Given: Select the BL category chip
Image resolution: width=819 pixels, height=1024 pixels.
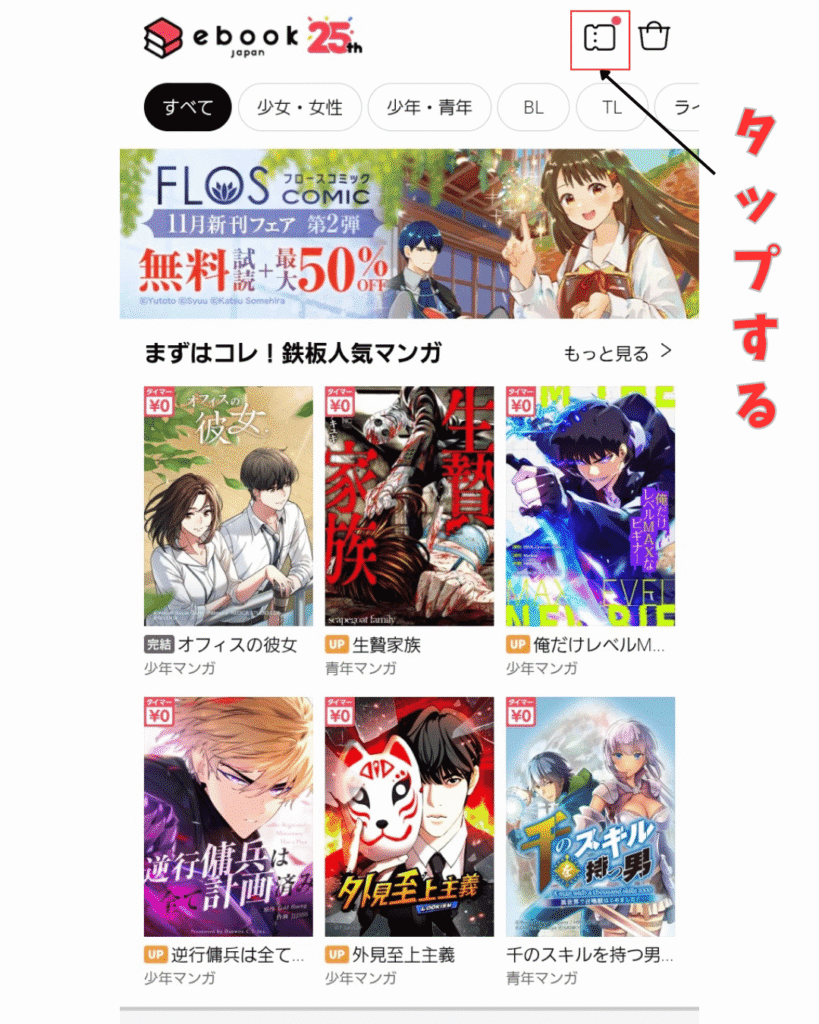Looking at the screenshot, I should click(533, 107).
